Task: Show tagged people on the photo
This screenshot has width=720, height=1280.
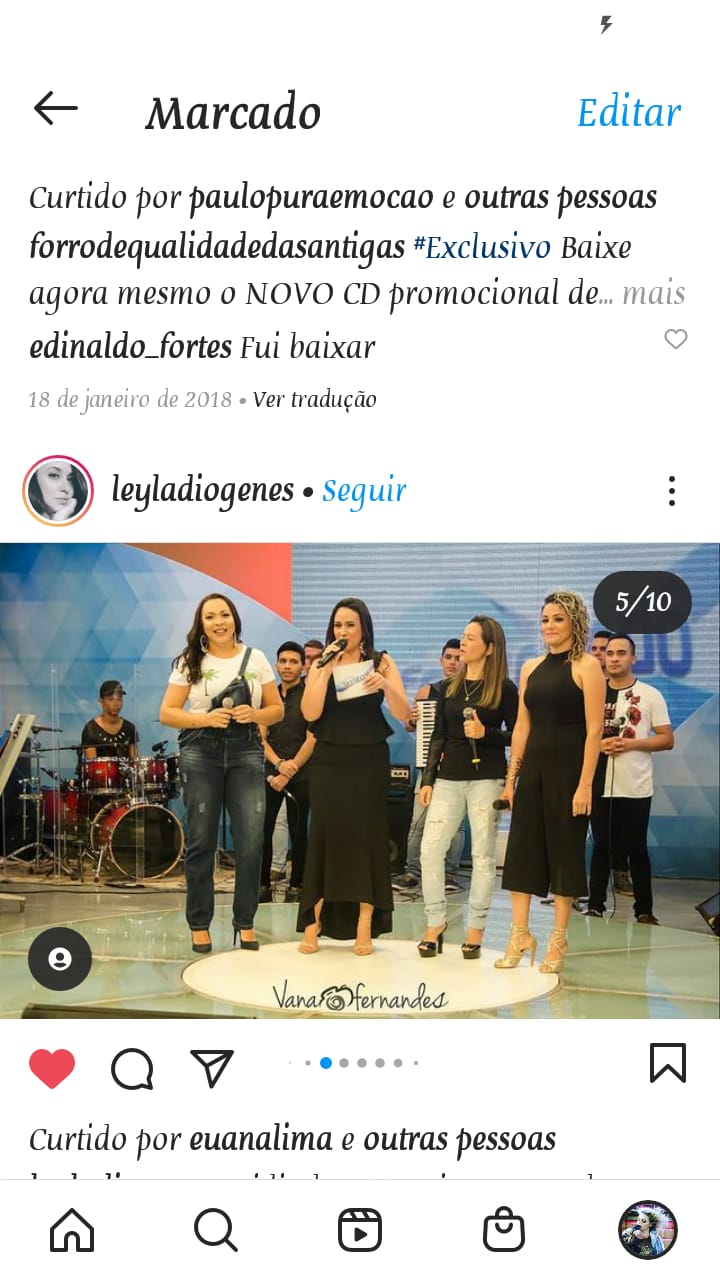Action: point(60,960)
